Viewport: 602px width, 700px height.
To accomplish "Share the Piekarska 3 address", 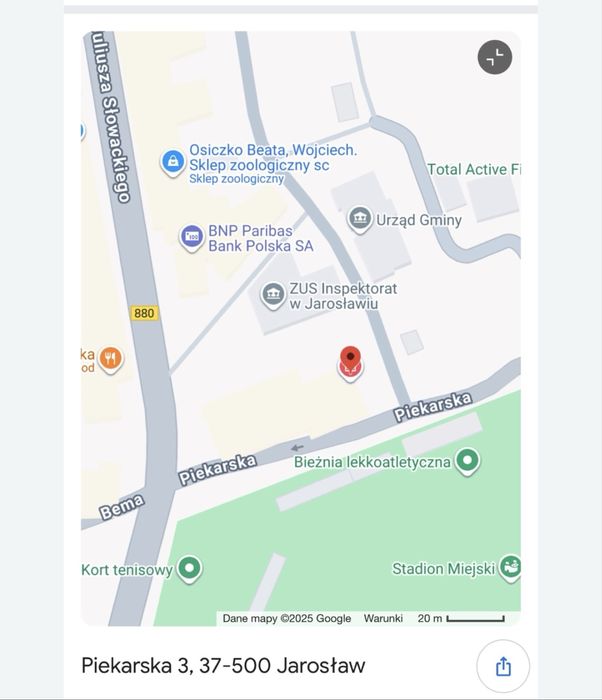I will click(503, 666).
